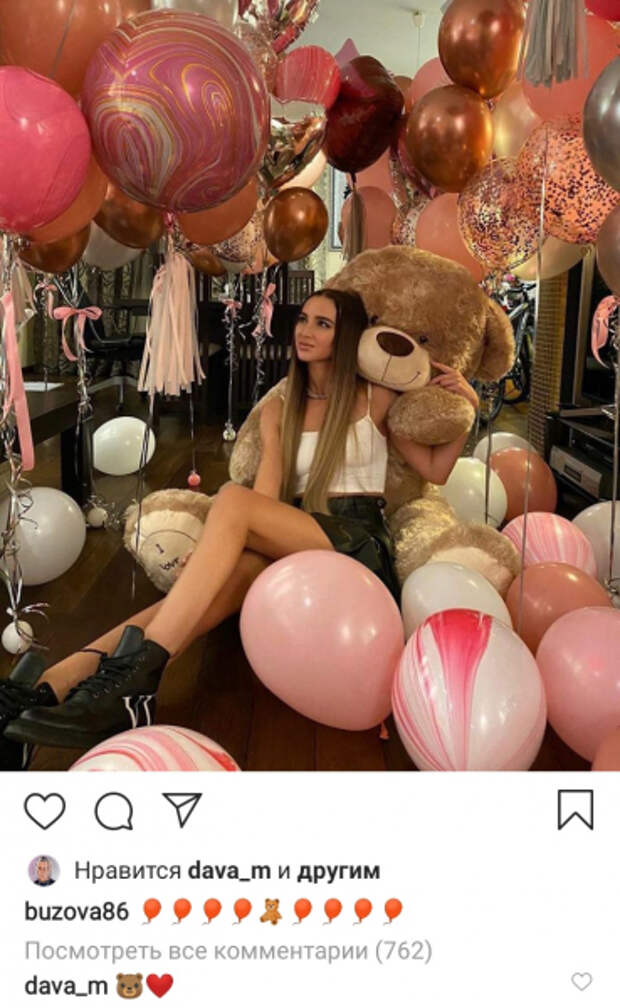Open the list of others who liked
The width and height of the screenshot is (620, 1008).
pos(337,871)
